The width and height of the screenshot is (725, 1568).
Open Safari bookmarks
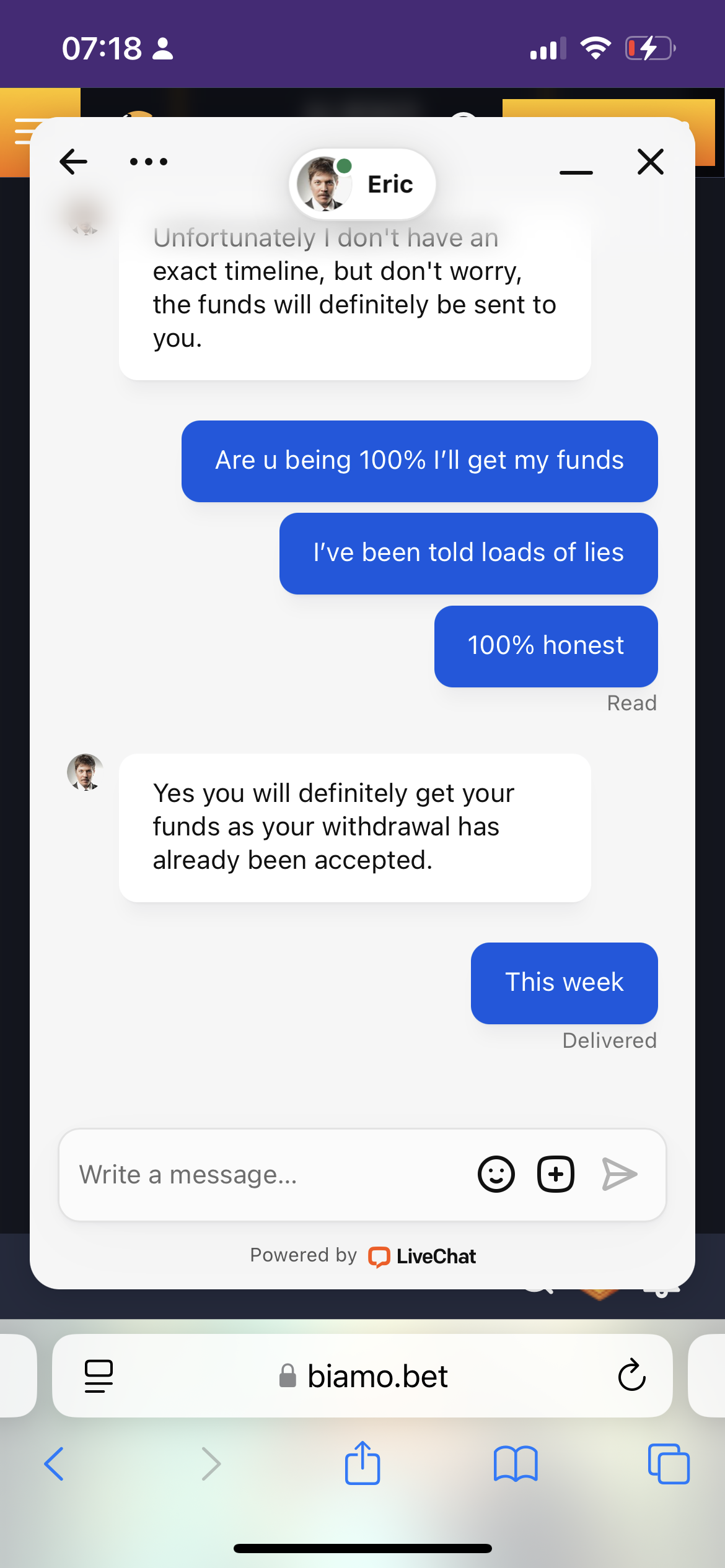[x=516, y=1464]
